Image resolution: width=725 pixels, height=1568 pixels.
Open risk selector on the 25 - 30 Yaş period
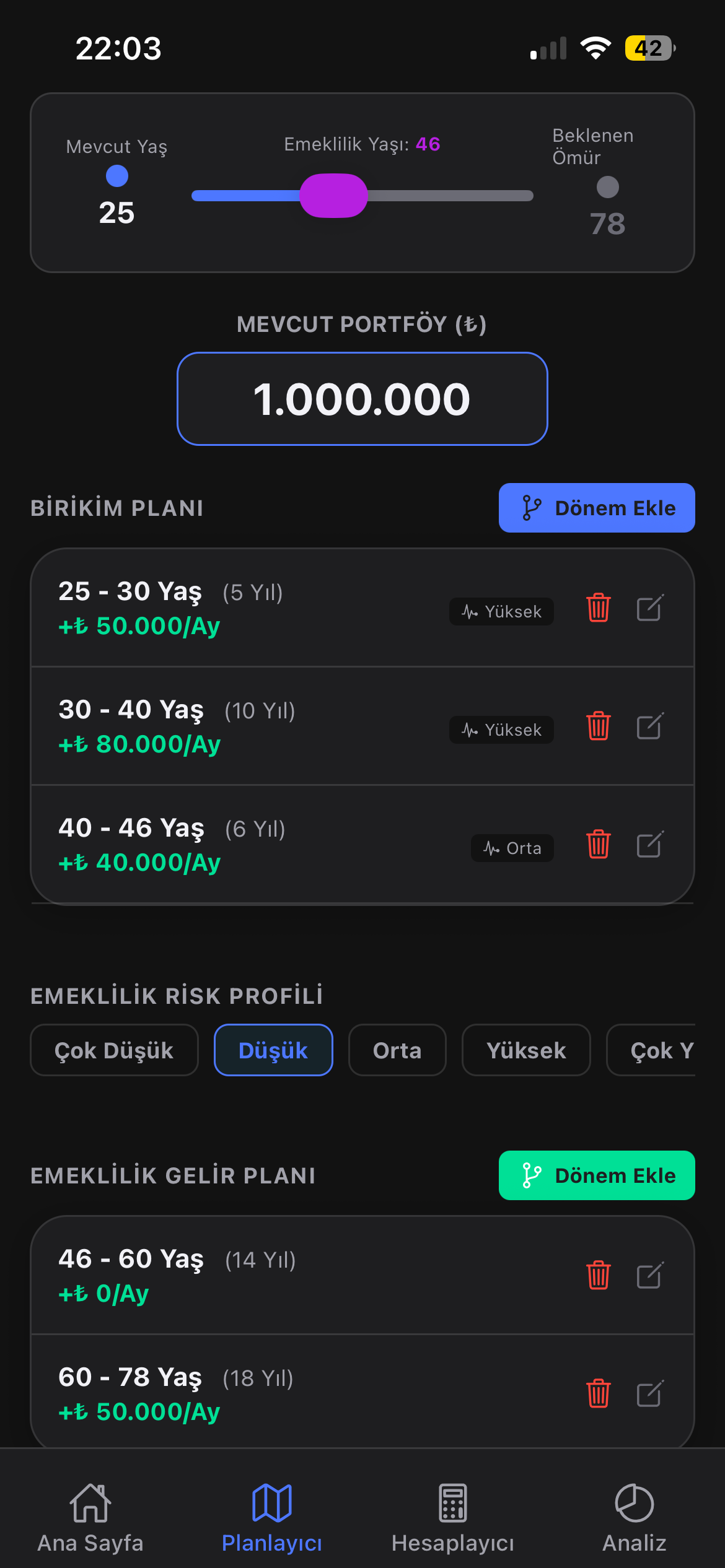point(501,611)
